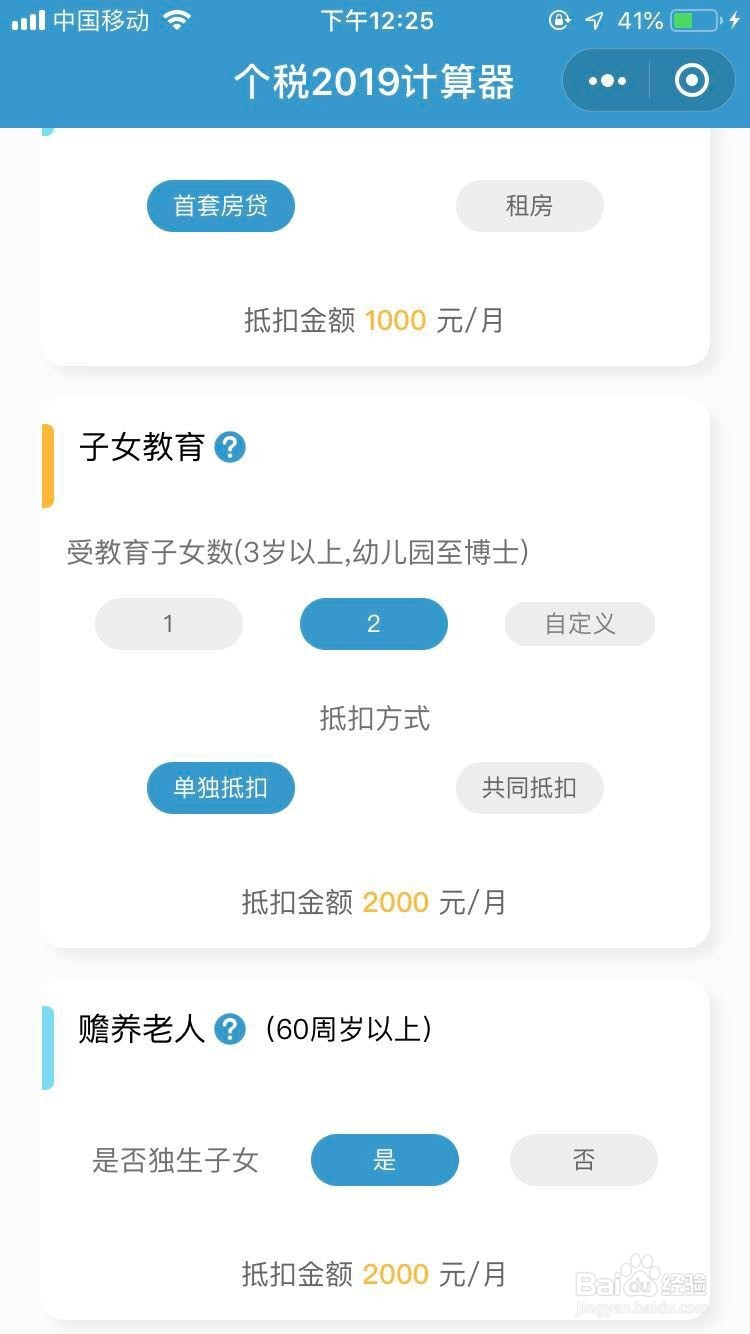The image size is (750, 1334).
Task: Select 是 for 是否独生子女
Action: click(x=385, y=1160)
